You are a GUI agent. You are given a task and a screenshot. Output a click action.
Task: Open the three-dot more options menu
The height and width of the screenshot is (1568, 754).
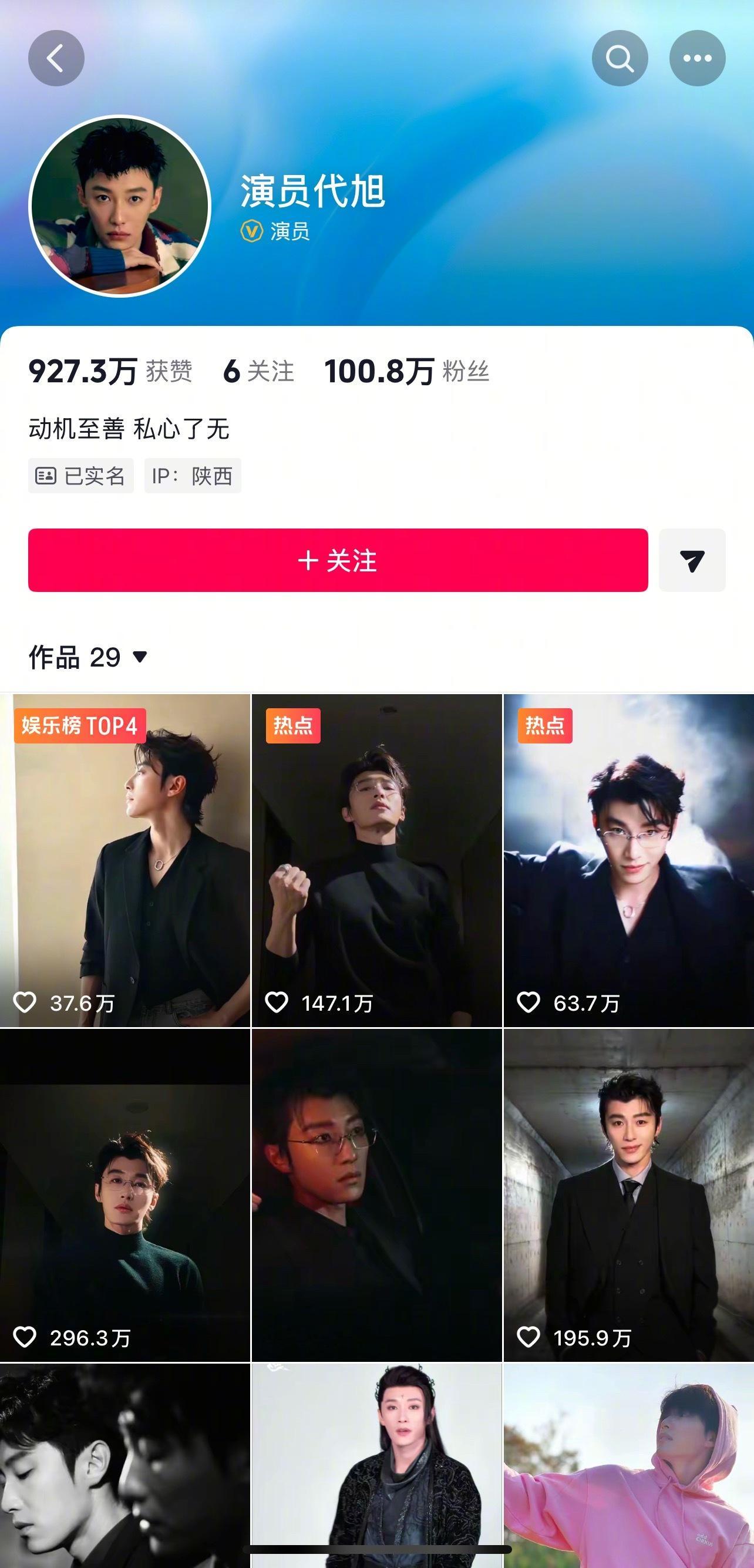click(697, 59)
